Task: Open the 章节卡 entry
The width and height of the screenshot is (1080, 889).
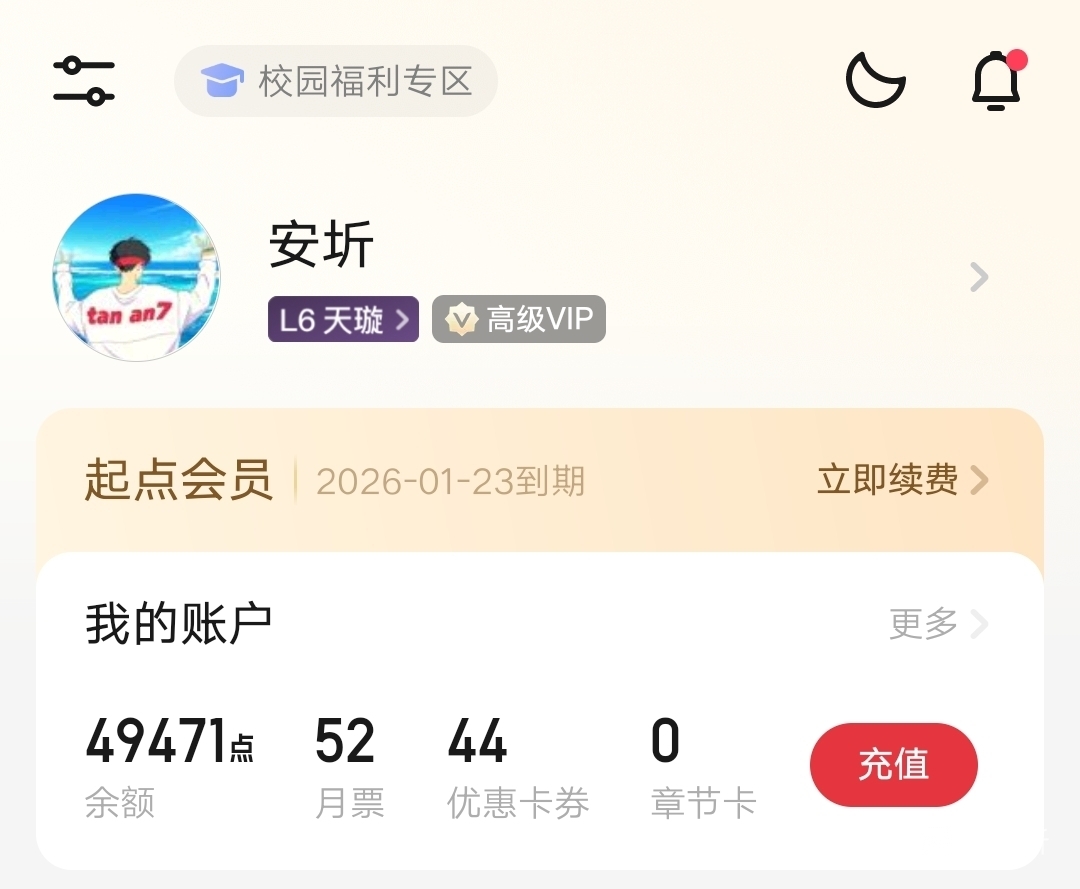Action: pos(702,765)
